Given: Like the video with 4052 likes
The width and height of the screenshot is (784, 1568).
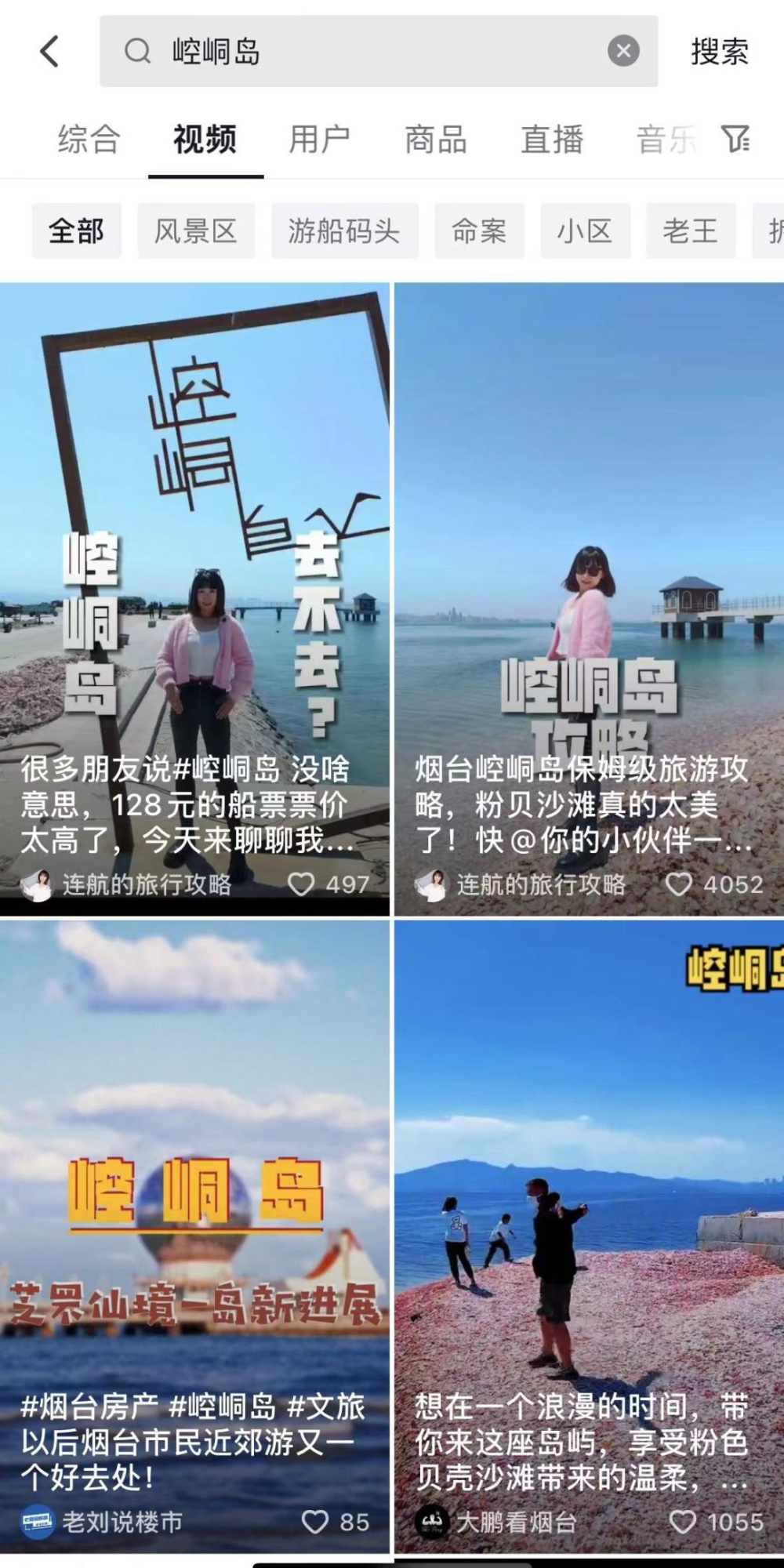Looking at the screenshot, I should [x=679, y=884].
